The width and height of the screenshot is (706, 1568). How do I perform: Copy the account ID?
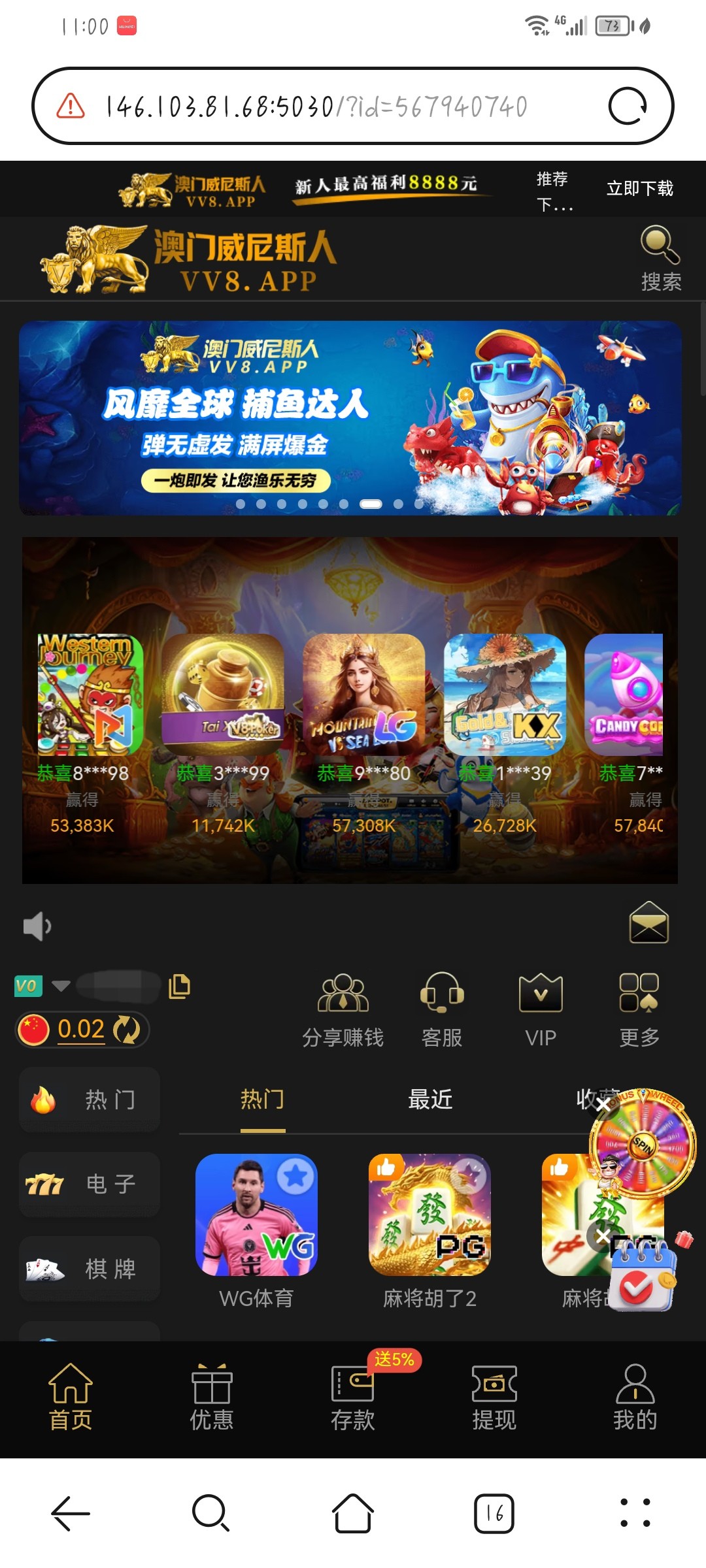179,986
